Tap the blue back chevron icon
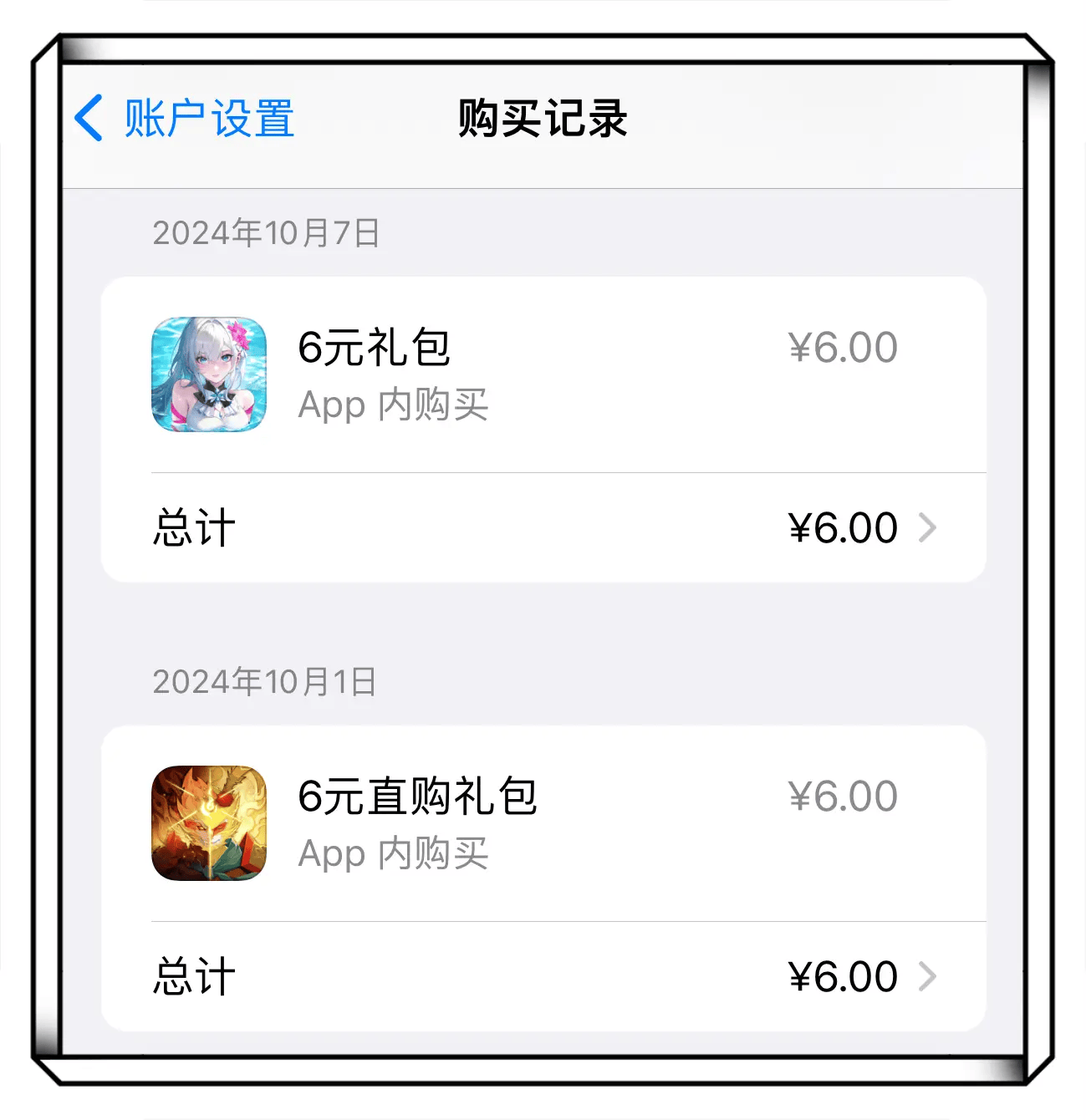The width and height of the screenshot is (1086, 1120). point(89,117)
